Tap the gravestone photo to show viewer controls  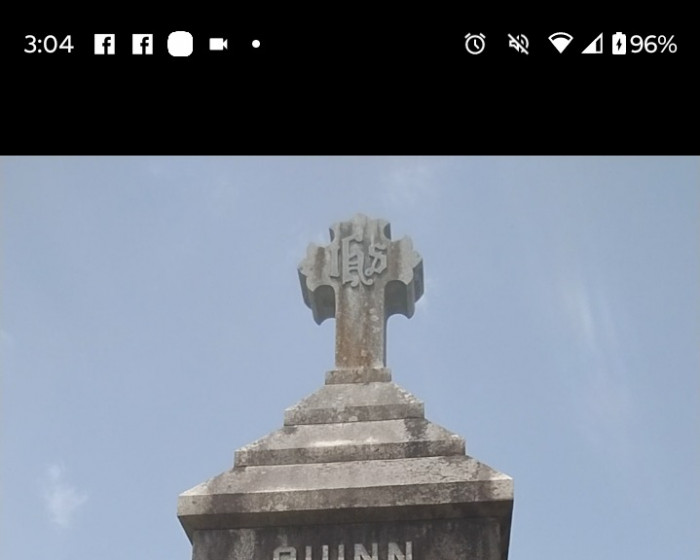point(350,380)
